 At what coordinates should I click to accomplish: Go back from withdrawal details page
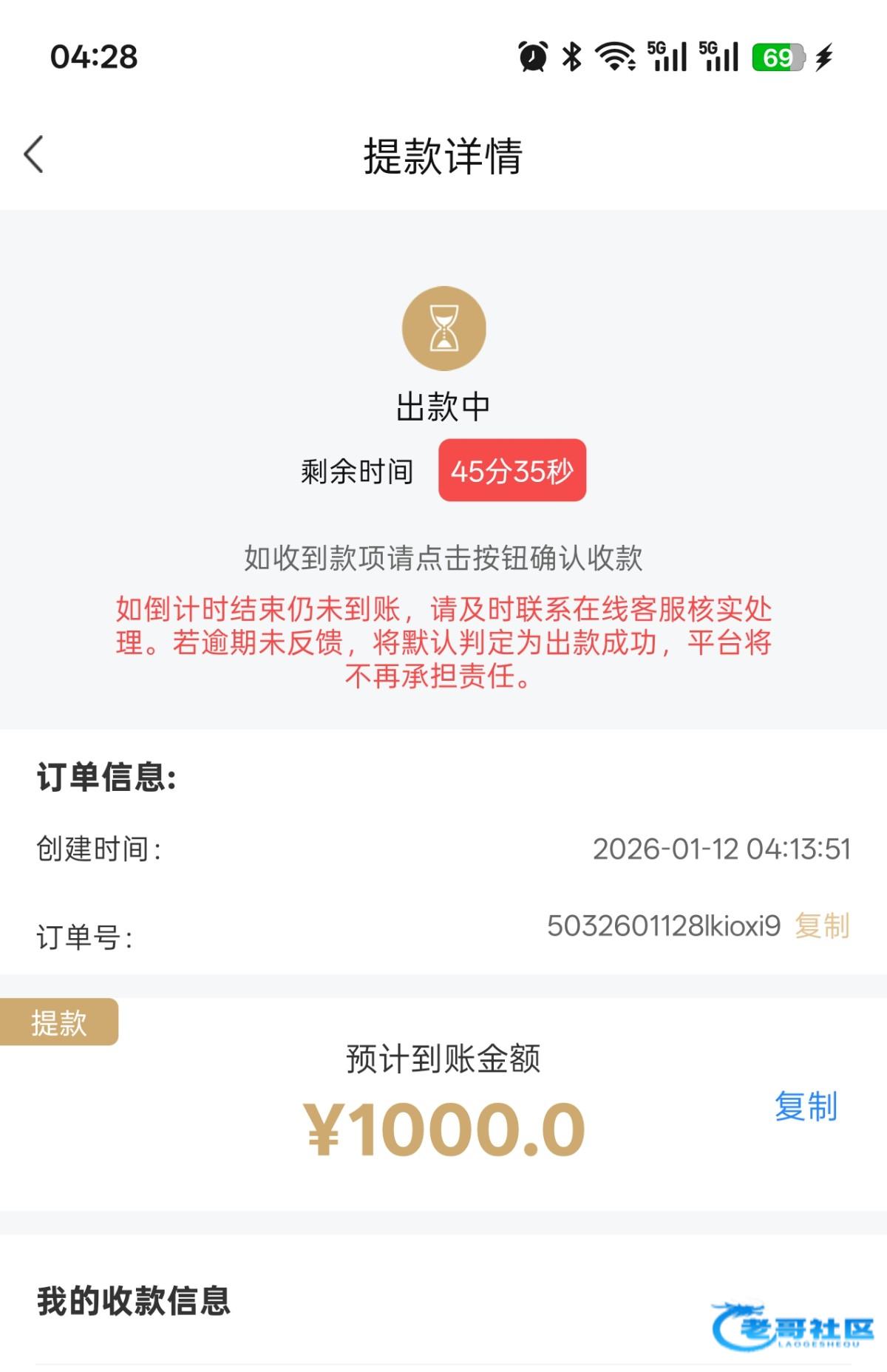coord(34,154)
